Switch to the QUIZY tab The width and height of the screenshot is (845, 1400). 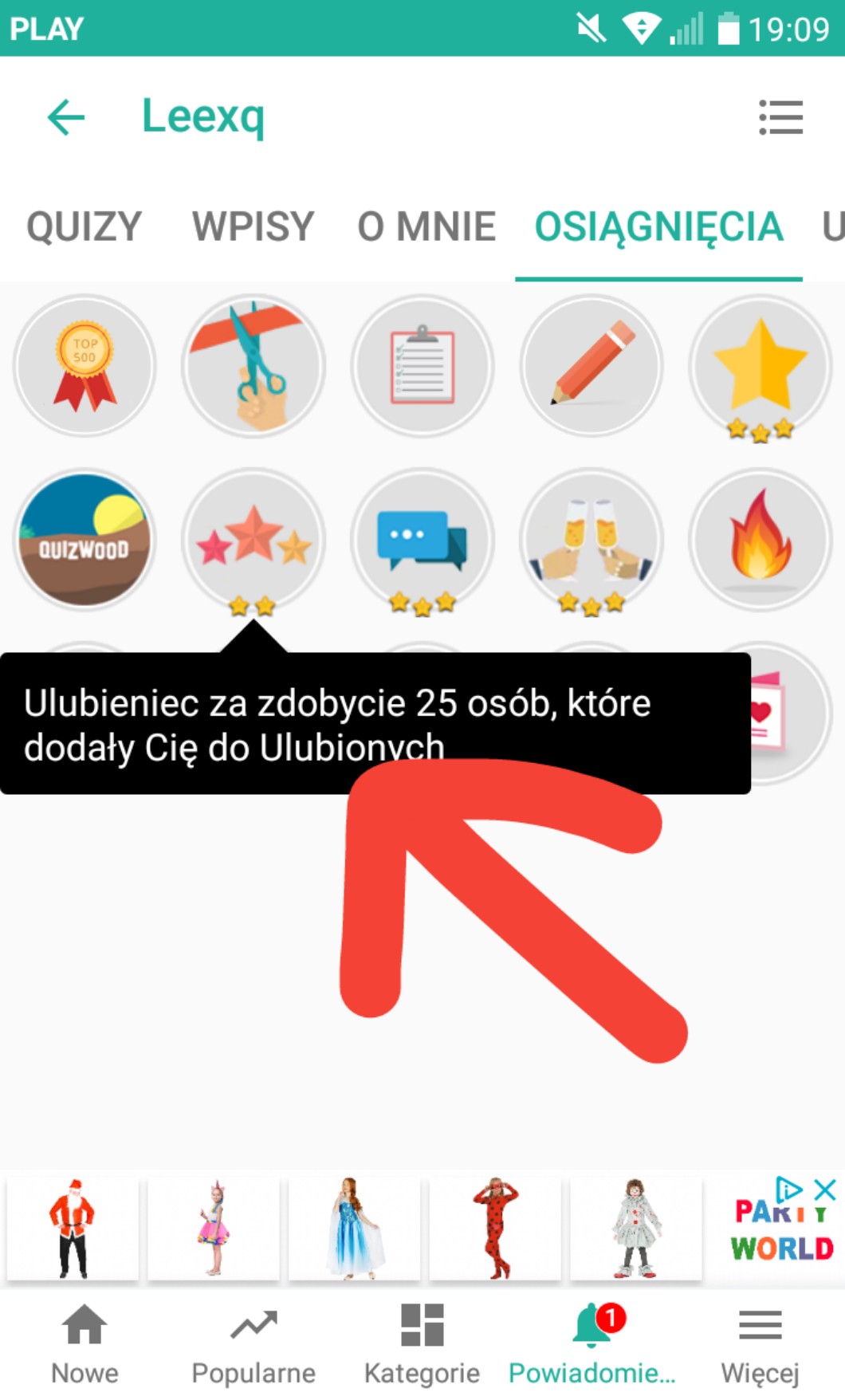[x=84, y=227]
